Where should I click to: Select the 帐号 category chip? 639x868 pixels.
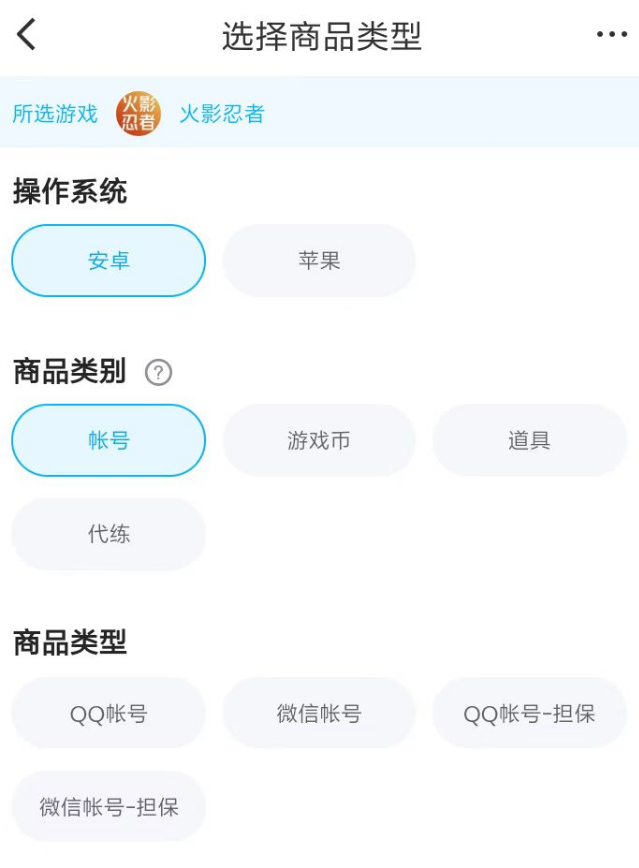pyautogui.click(x=108, y=441)
